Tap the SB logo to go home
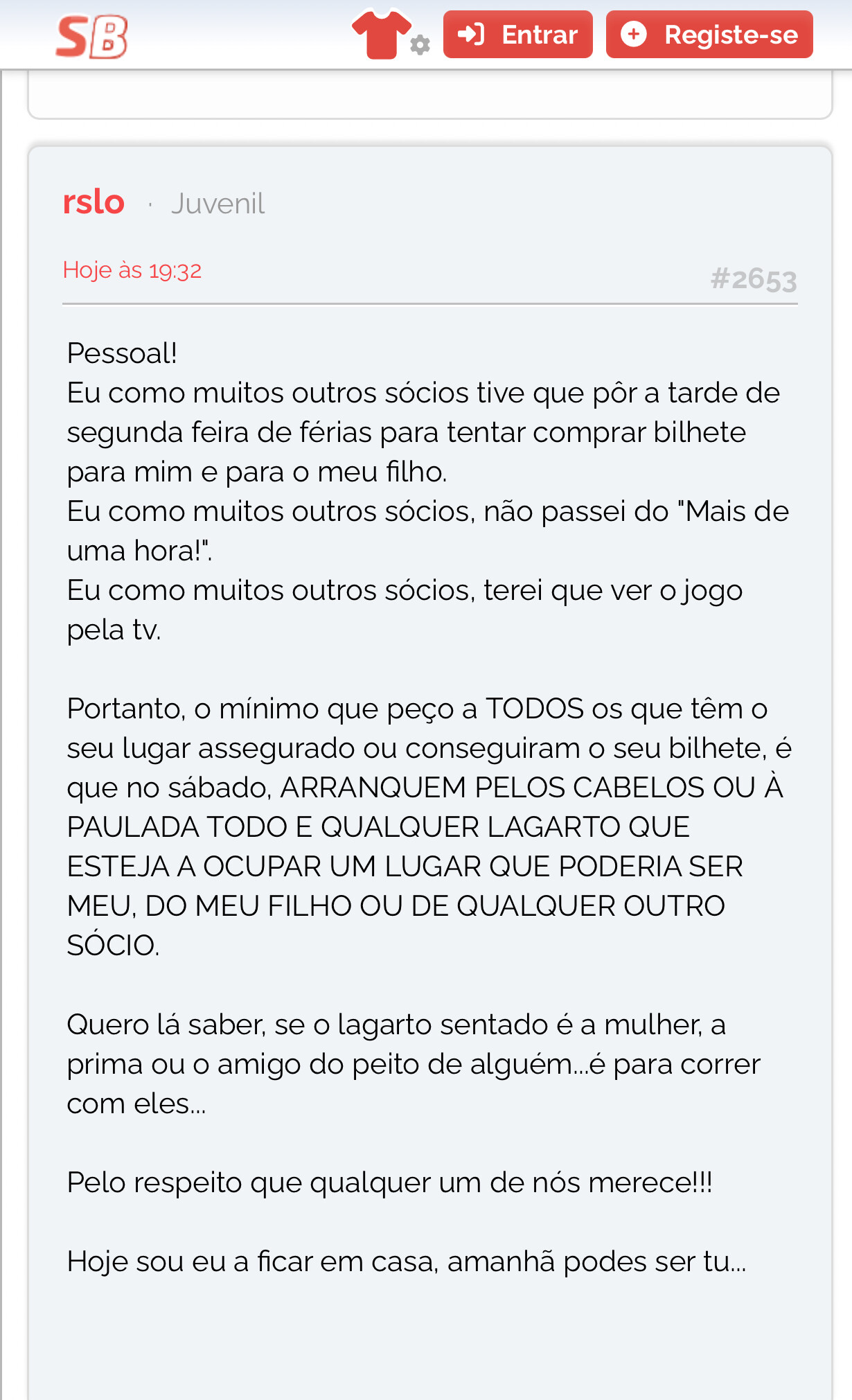Screen dimensions: 852x1400 click(x=91, y=37)
